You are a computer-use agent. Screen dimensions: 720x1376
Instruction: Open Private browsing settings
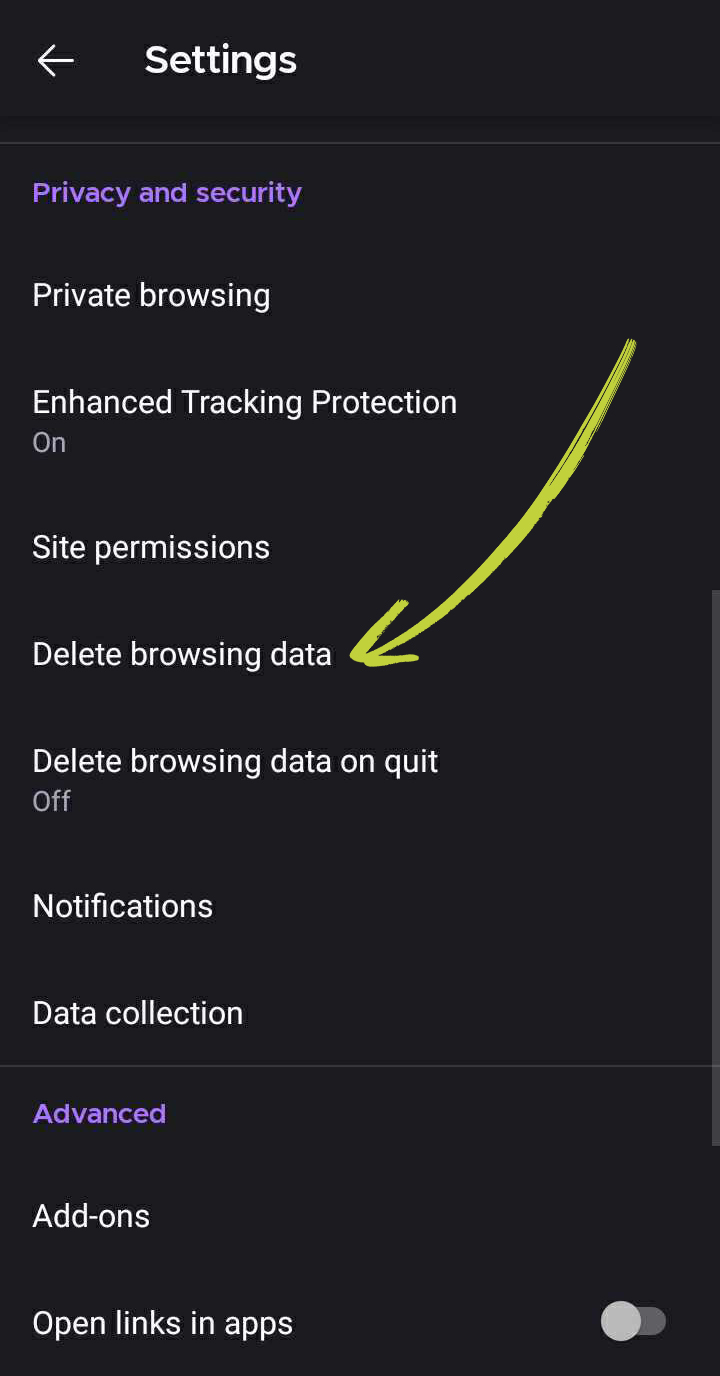(x=151, y=296)
